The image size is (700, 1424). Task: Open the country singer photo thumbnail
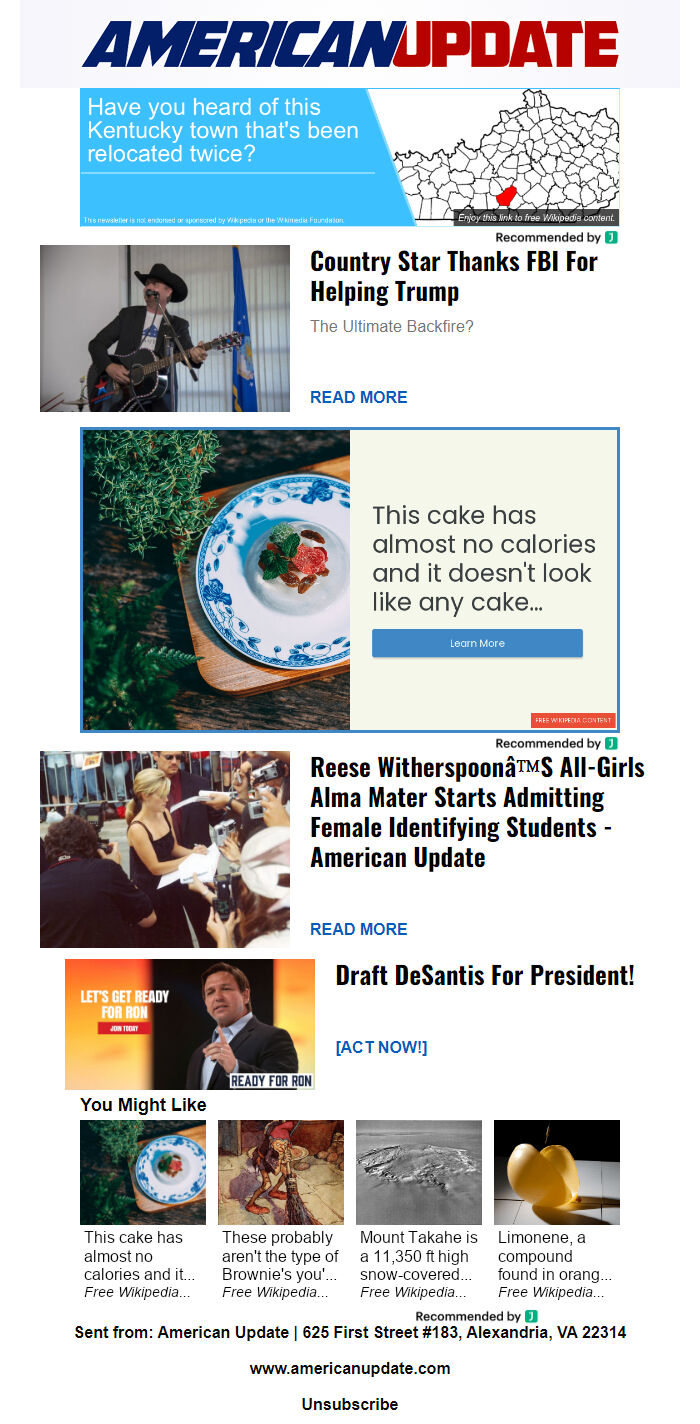click(x=165, y=328)
